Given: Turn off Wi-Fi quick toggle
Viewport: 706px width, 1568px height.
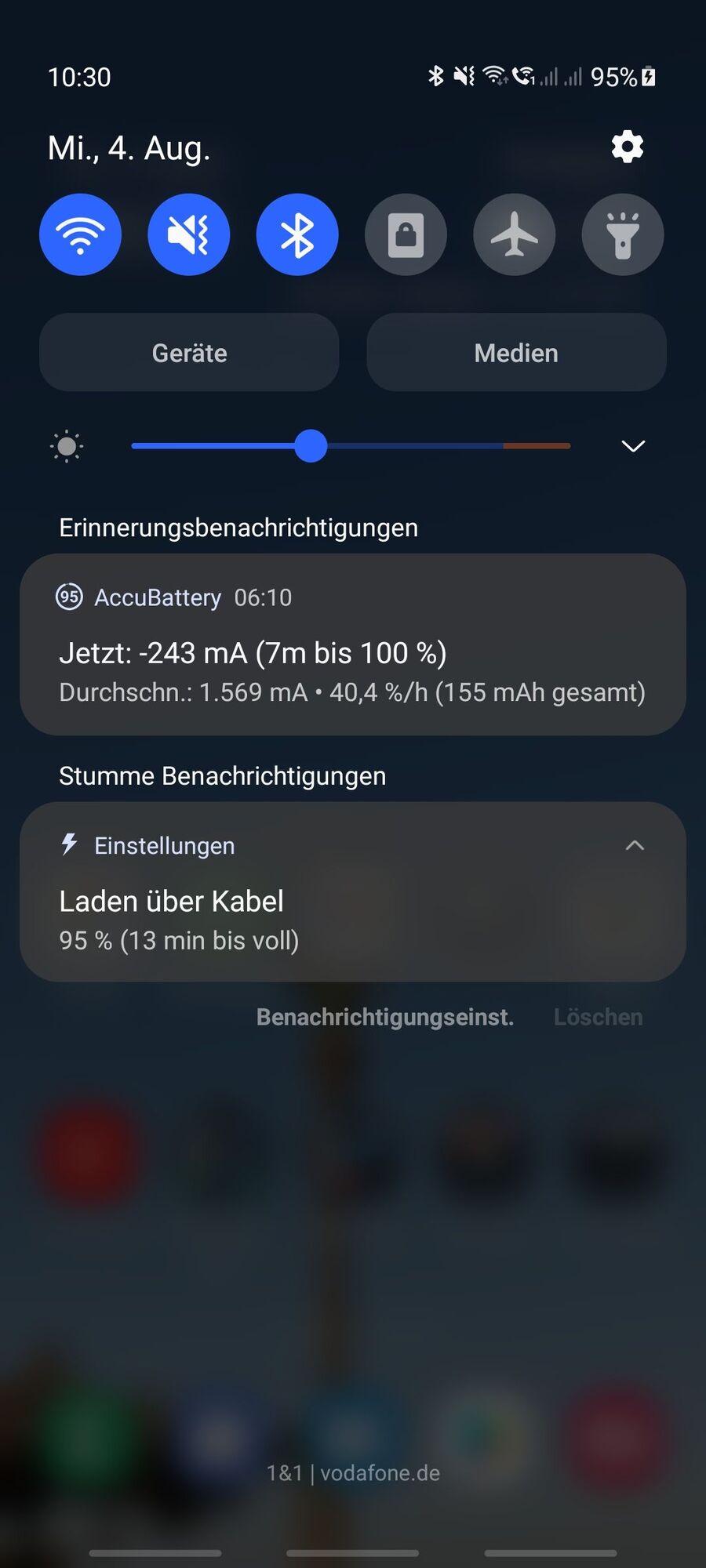Looking at the screenshot, I should pyautogui.click(x=80, y=234).
